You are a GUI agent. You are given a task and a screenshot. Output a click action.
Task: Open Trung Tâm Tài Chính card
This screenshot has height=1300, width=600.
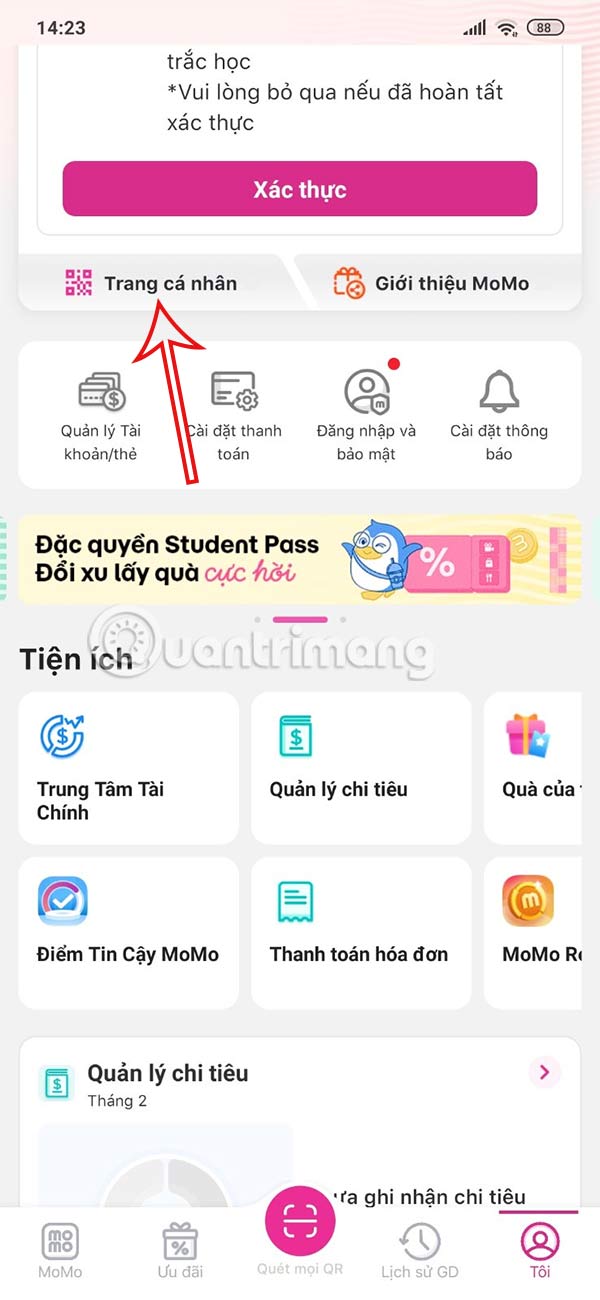point(128,768)
